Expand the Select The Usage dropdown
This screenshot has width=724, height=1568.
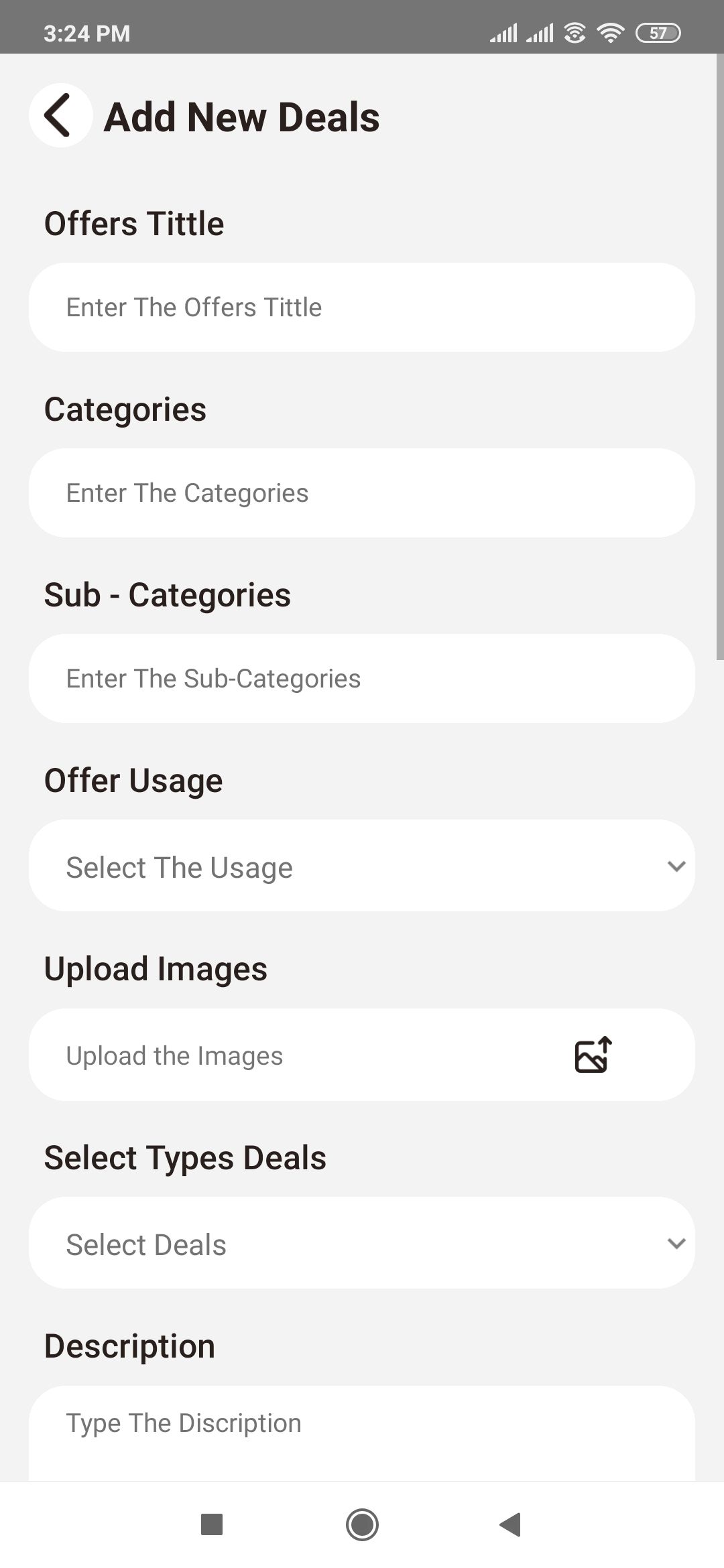(362, 866)
